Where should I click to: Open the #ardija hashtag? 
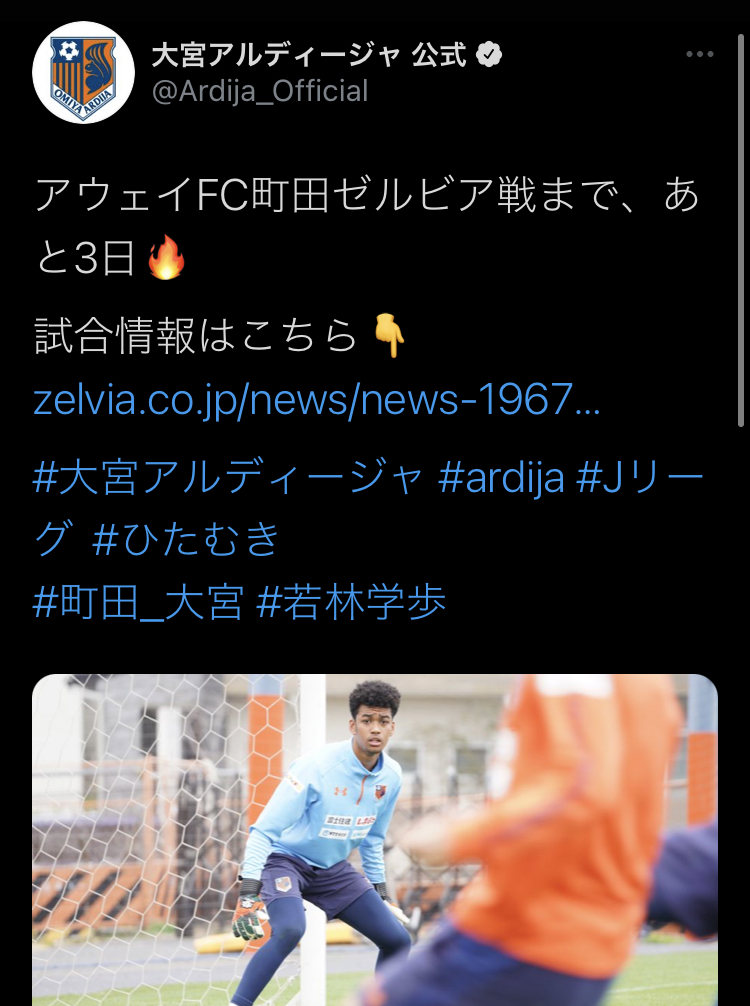(501, 479)
